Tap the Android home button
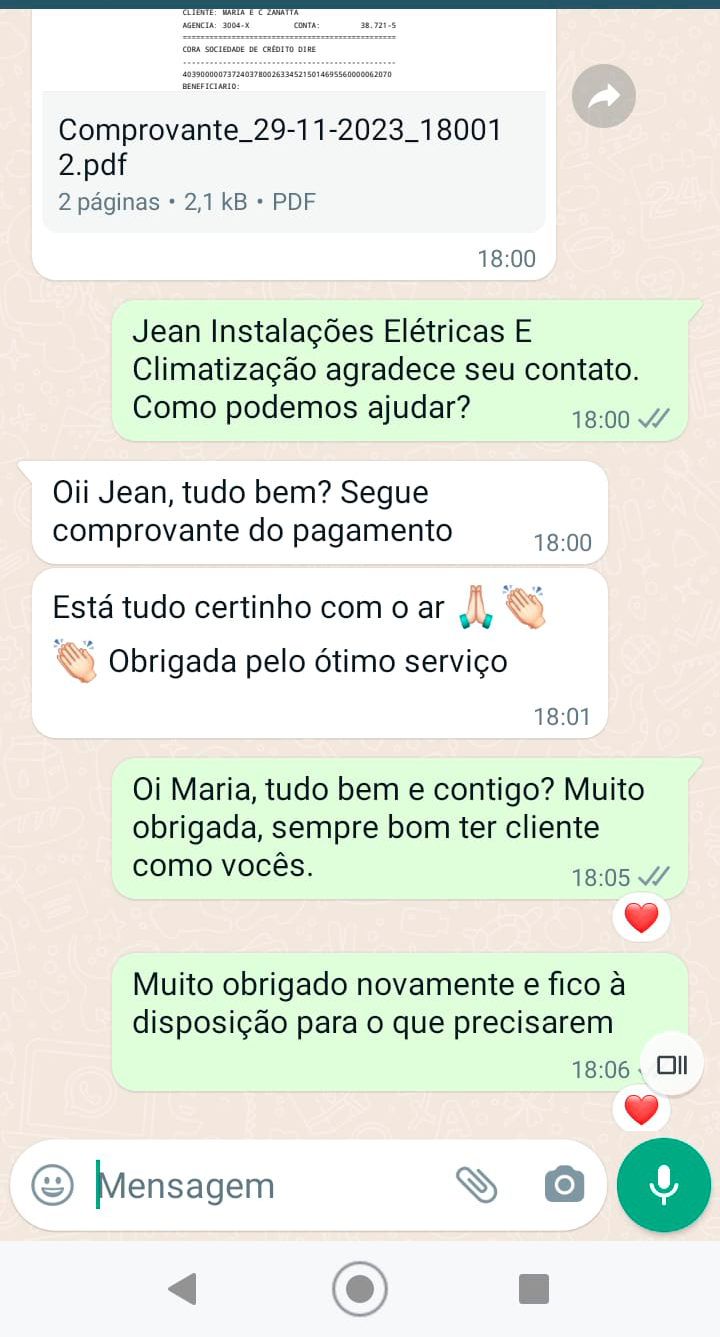This screenshot has width=720, height=1337. tap(359, 1289)
